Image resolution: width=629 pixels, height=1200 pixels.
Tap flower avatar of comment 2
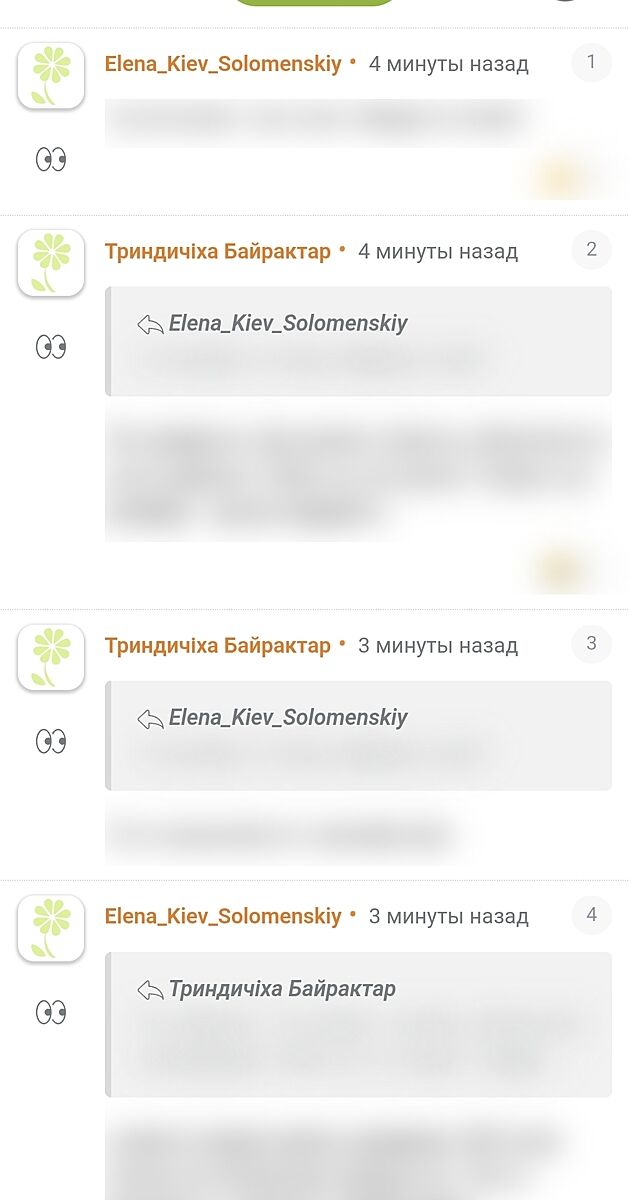(51, 263)
